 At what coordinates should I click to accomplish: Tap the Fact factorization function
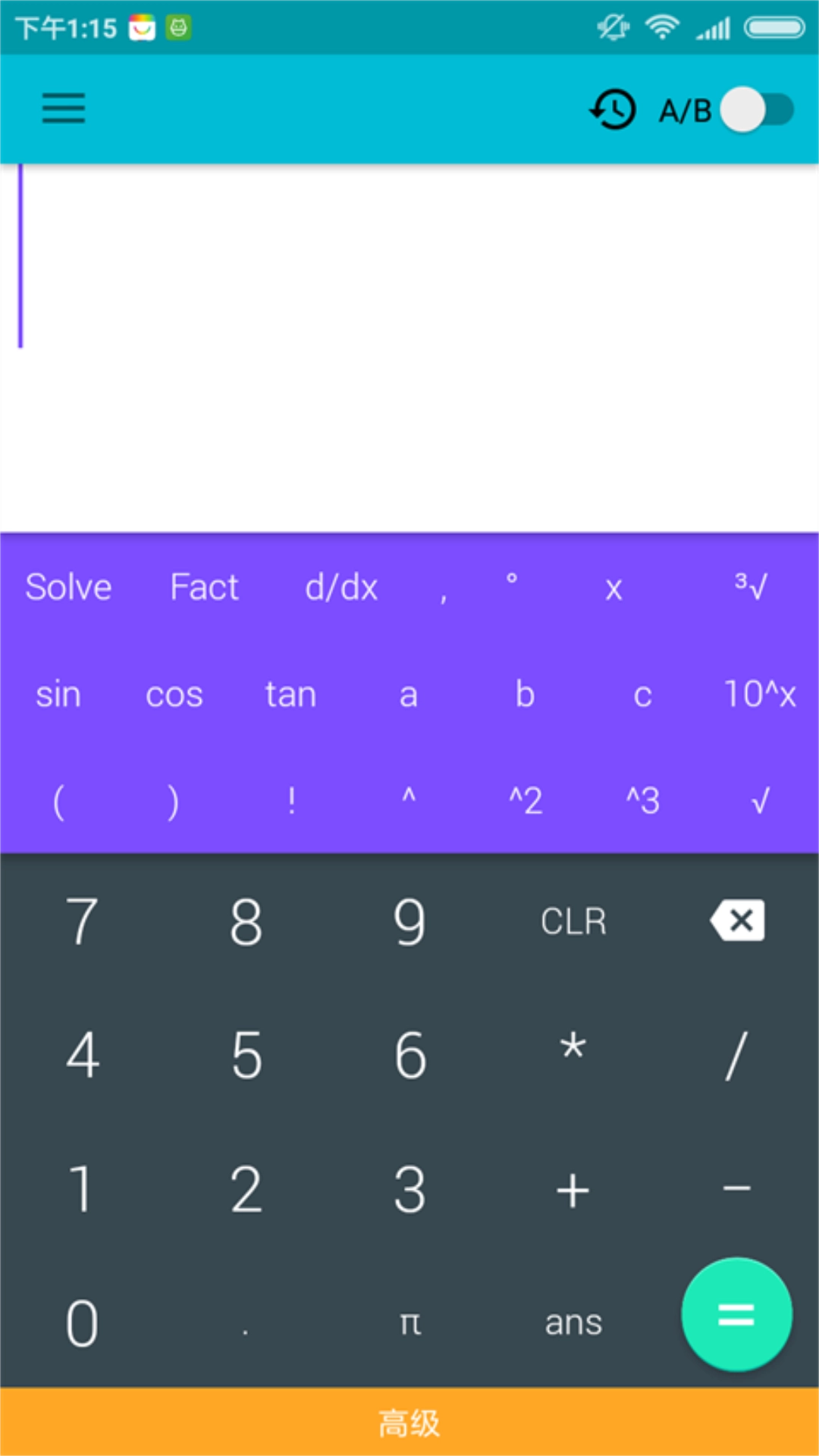click(203, 586)
